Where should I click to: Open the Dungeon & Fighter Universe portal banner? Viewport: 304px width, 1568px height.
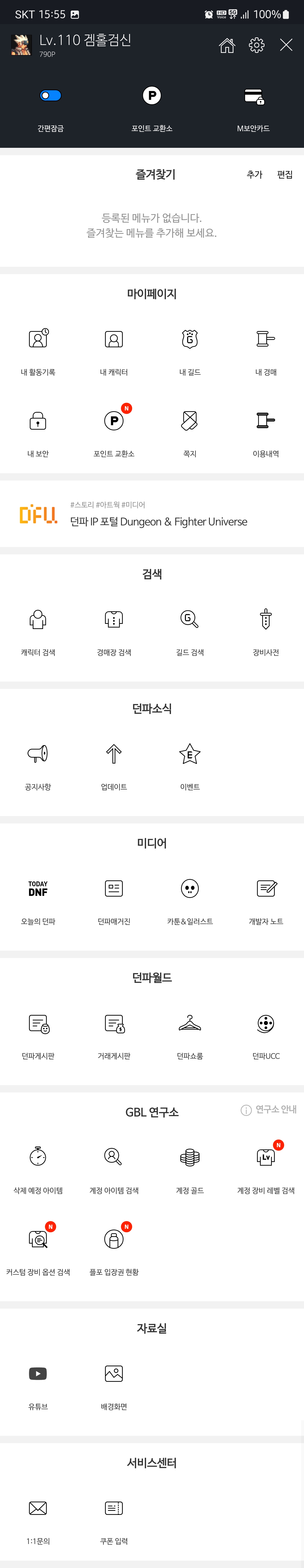(152, 514)
